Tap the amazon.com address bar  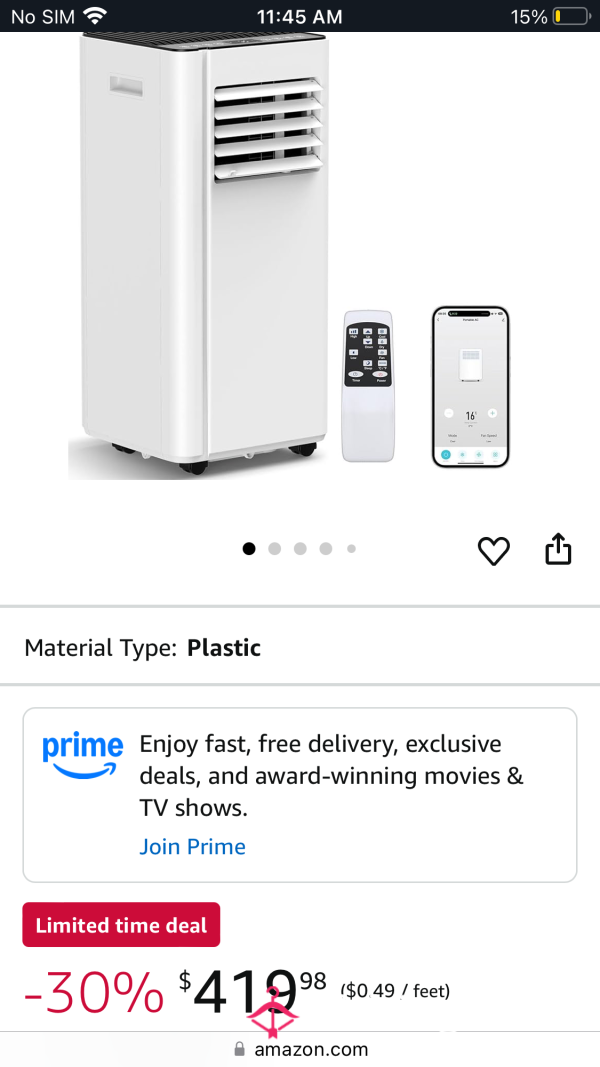click(x=300, y=1049)
